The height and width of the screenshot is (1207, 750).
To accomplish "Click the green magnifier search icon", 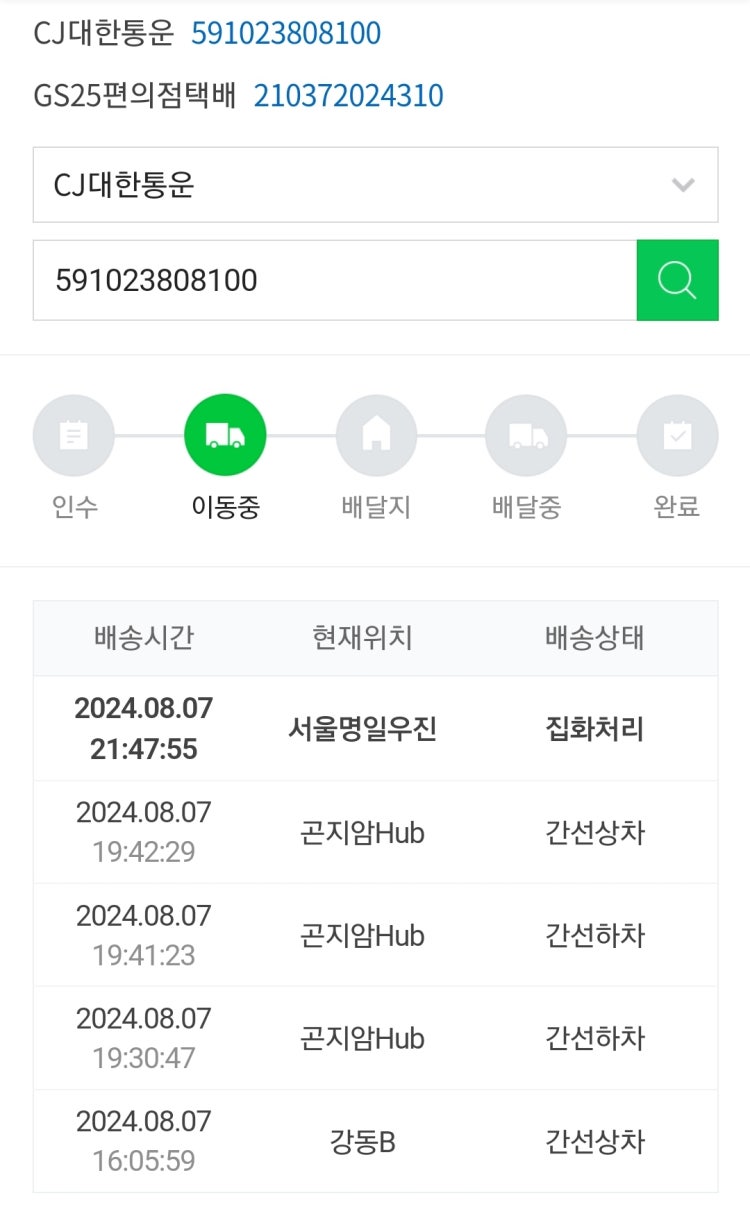I will (x=678, y=280).
